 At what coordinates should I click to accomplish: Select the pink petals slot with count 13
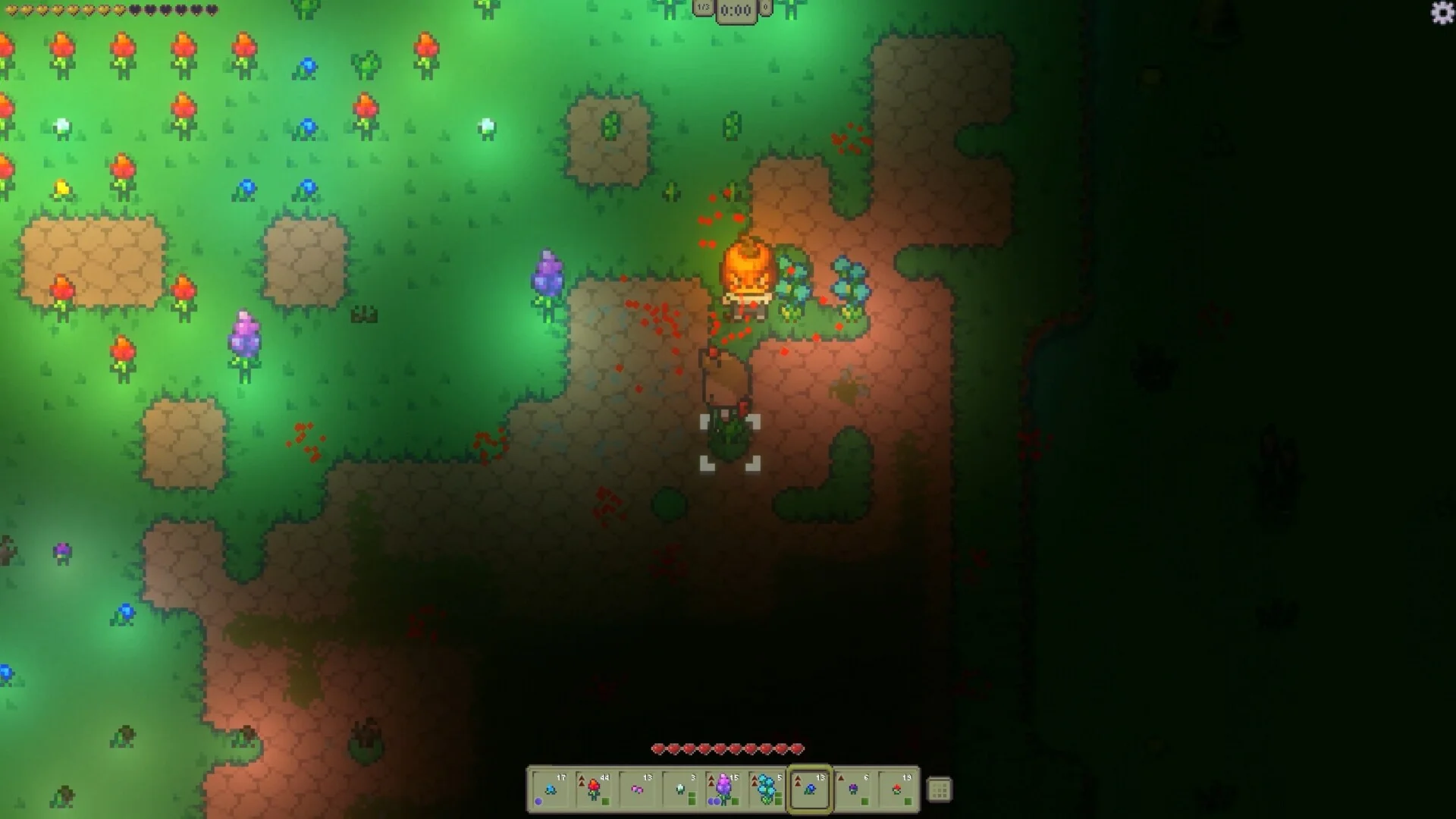(x=637, y=789)
